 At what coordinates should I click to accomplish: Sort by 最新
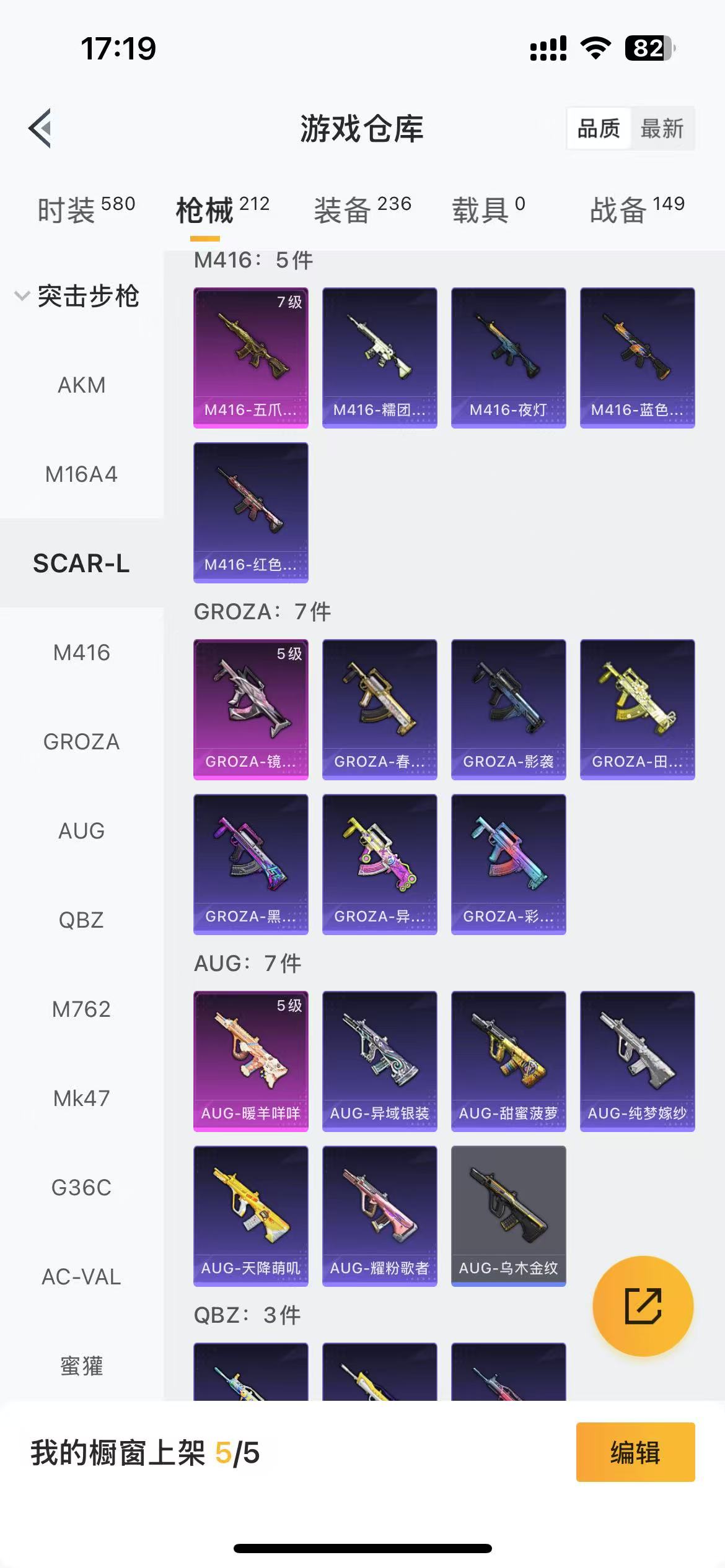[x=661, y=129]
